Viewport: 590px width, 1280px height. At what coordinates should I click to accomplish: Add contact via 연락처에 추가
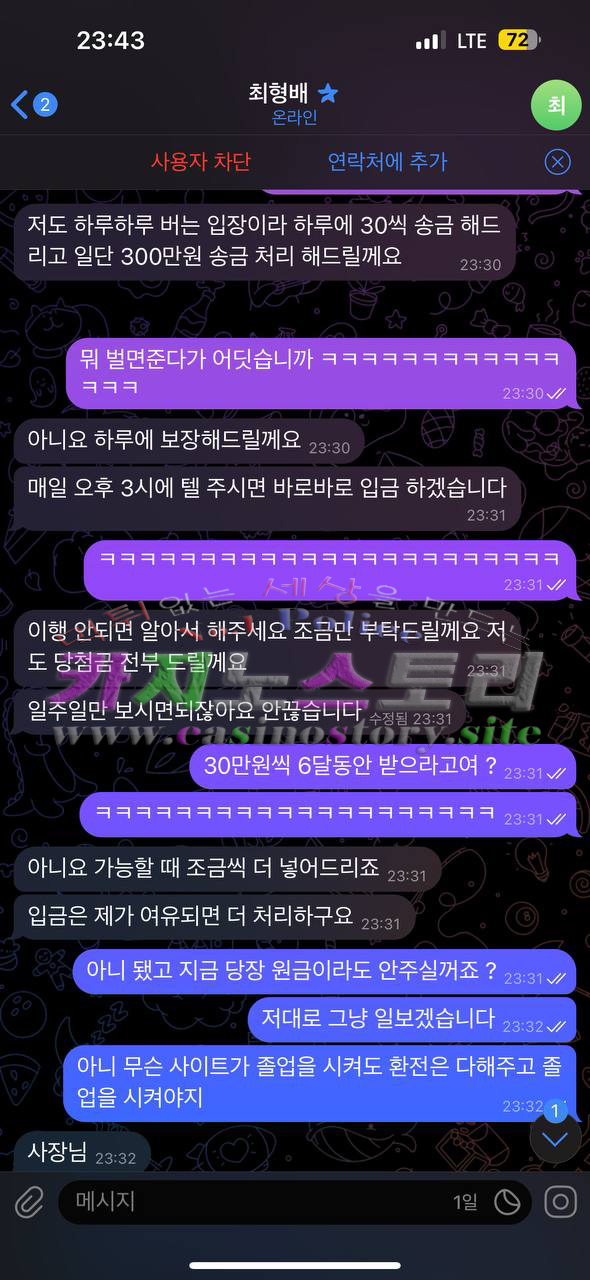(x=388, y=161)
